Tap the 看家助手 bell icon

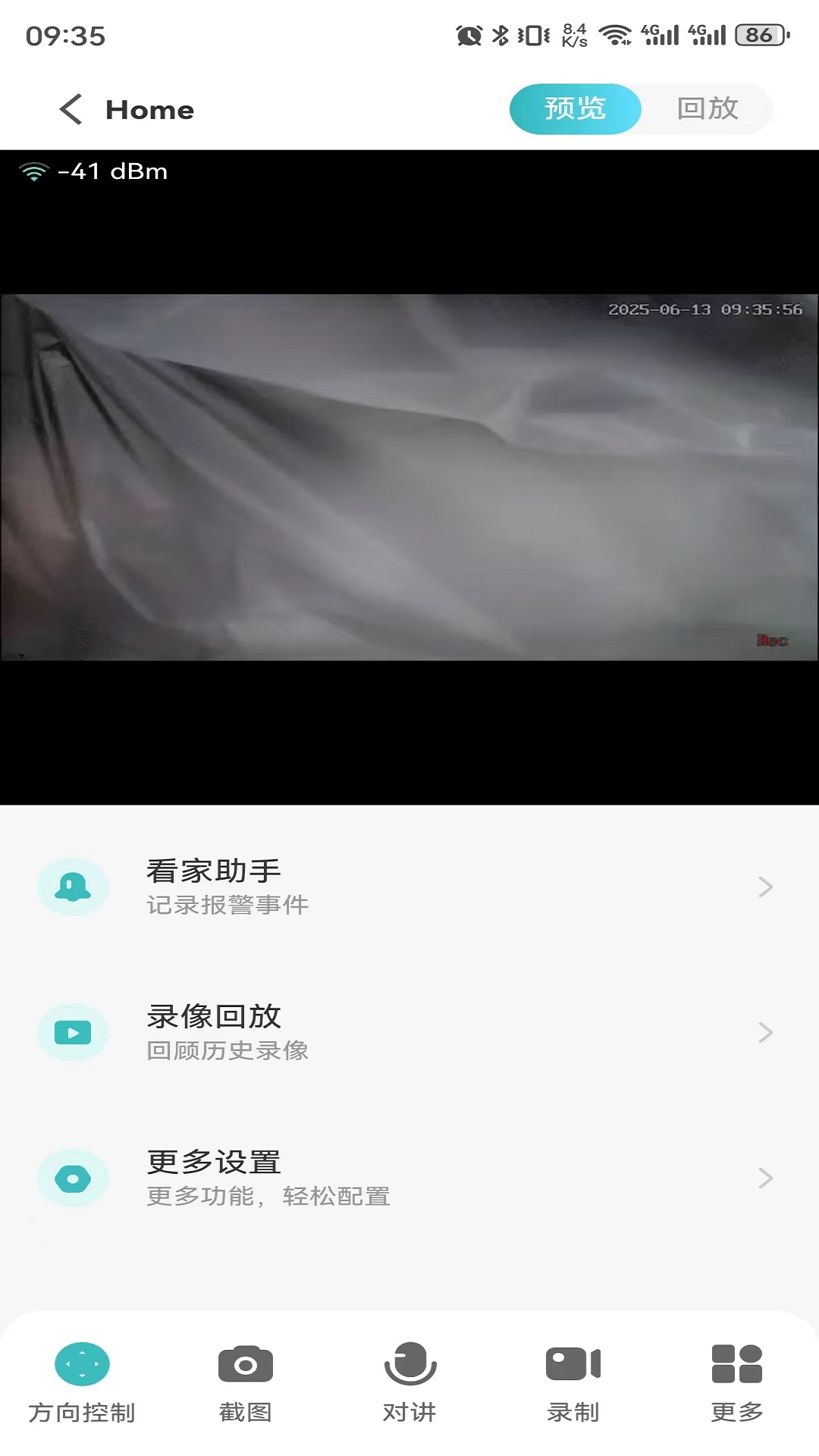click(x=72, y=886)
